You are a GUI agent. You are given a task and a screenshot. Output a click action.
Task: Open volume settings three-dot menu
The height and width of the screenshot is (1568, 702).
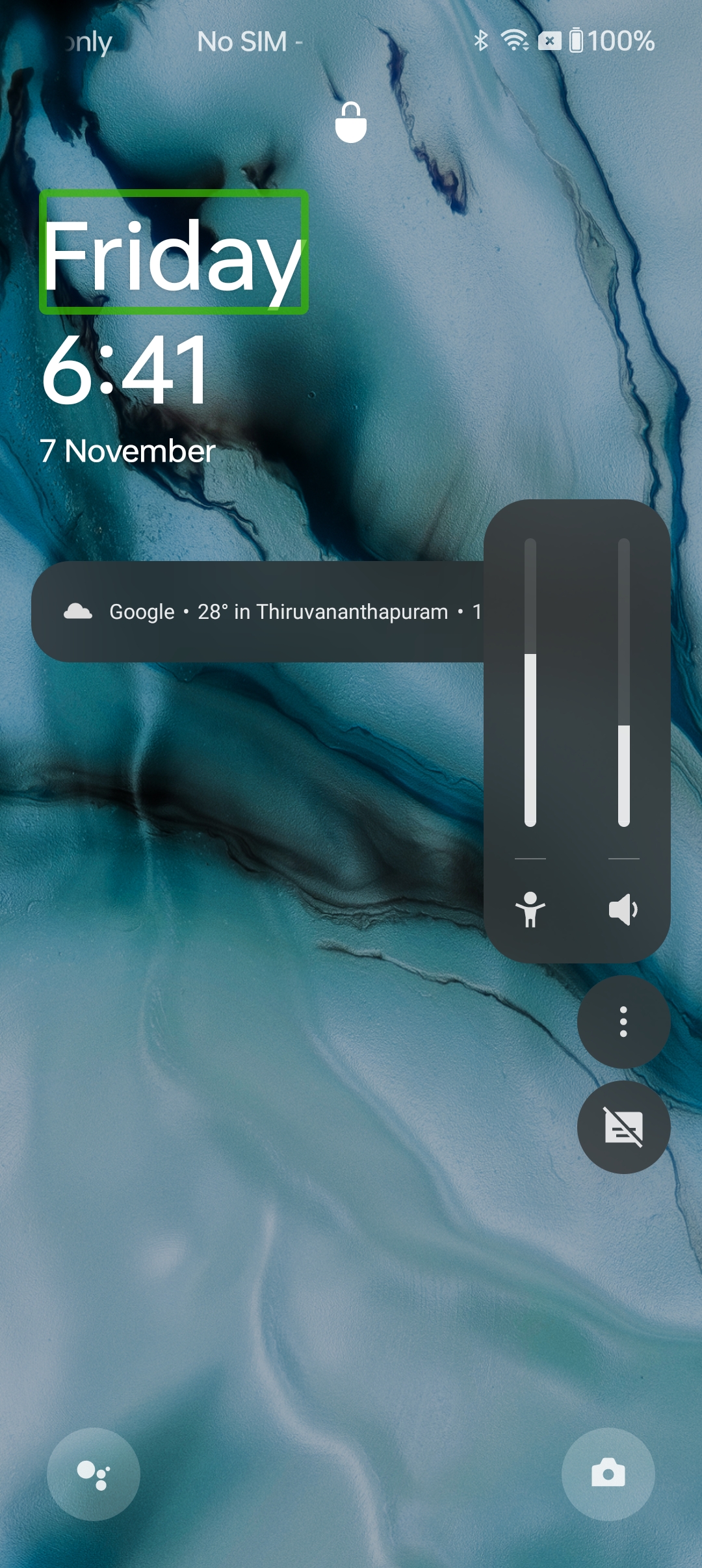click(623, 1021)
